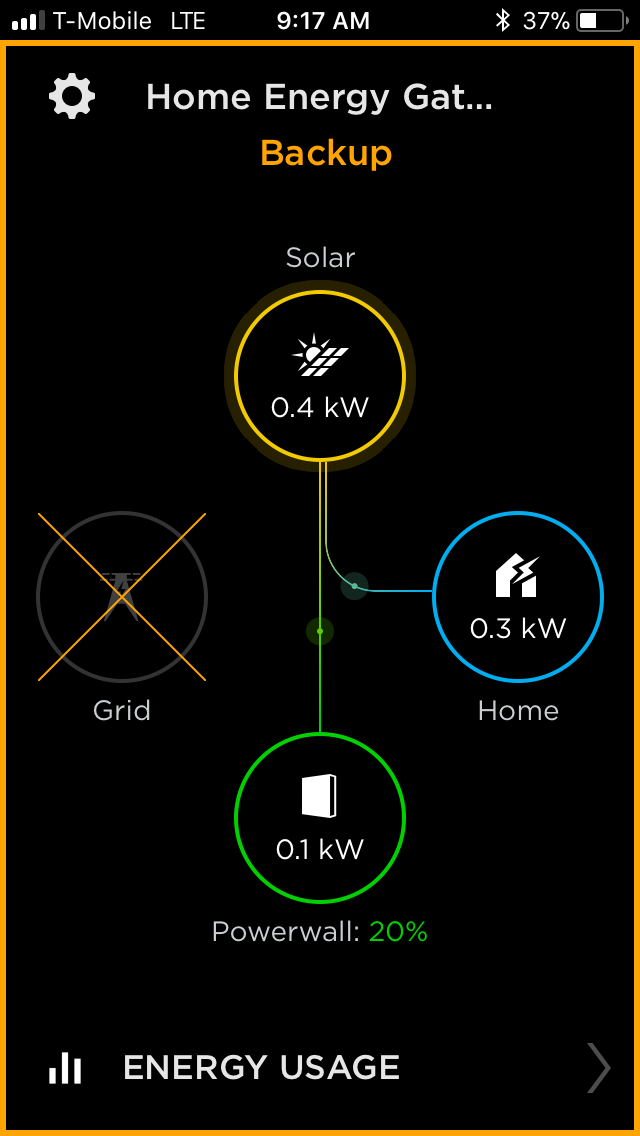Tap the Home consumption circle
Image resolution: width=640 pixels, height=1136 pixels.
[x=518, y=597]
